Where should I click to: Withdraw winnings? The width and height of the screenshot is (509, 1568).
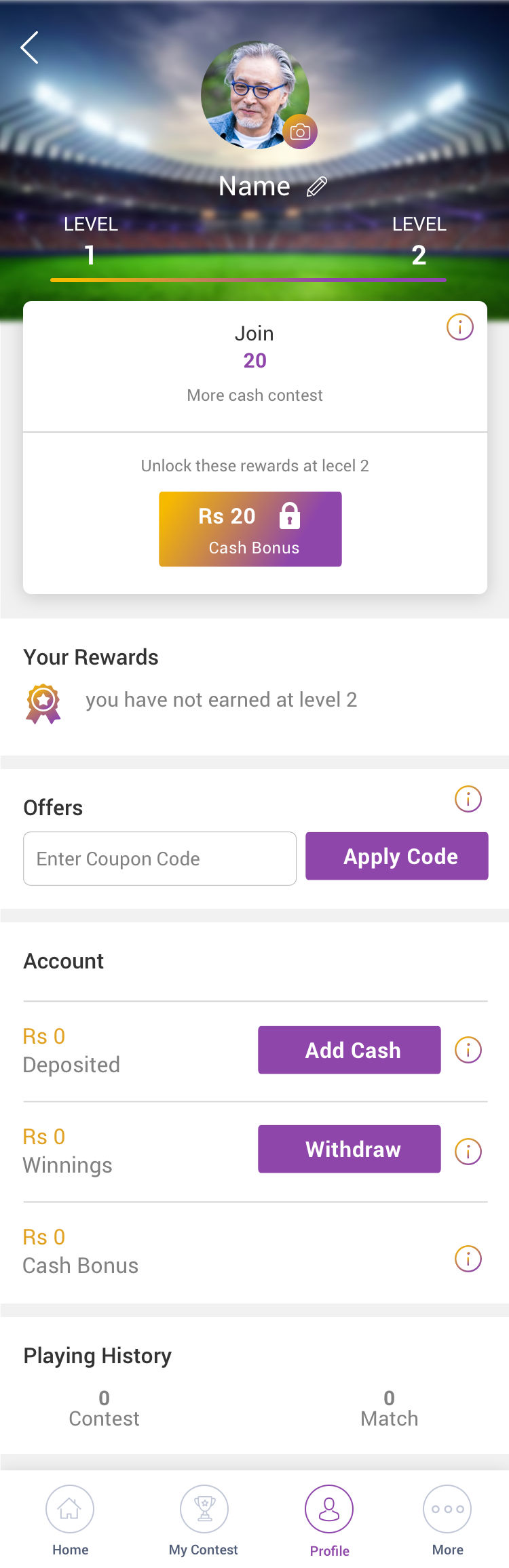[x=349, y=1149]
